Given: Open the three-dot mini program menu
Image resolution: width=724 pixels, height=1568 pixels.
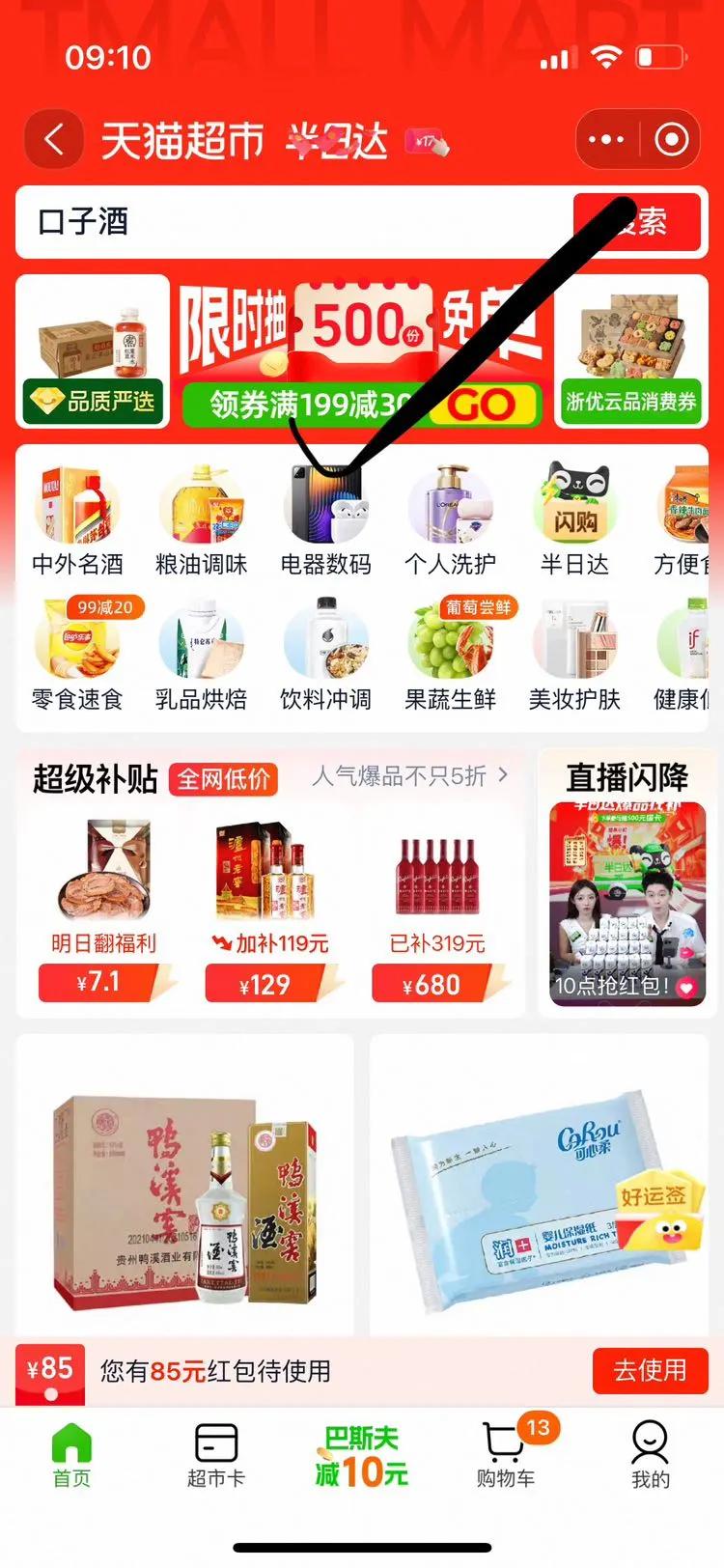Looking at the screenshot, I should click(x=606, y=141).
